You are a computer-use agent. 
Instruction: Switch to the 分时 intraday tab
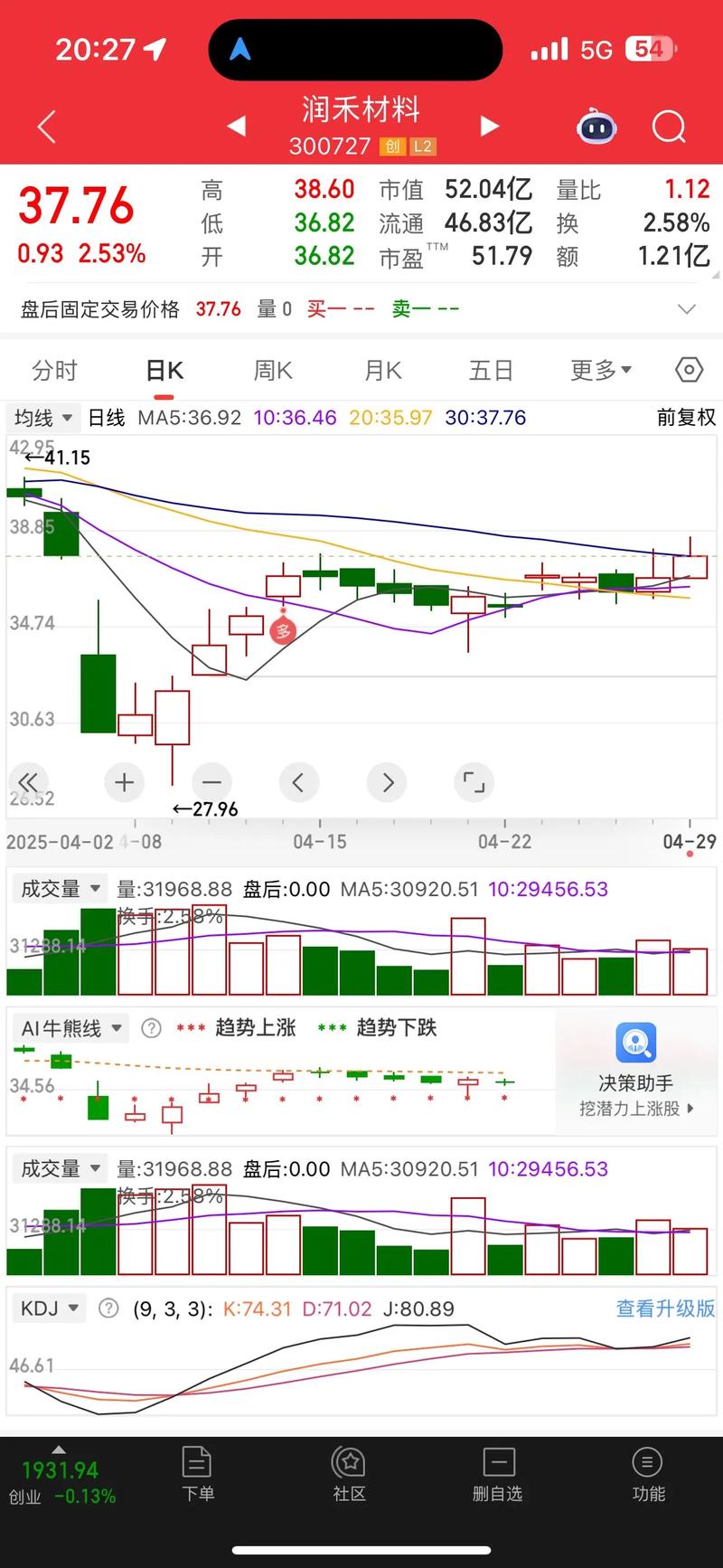click(56, 370)
